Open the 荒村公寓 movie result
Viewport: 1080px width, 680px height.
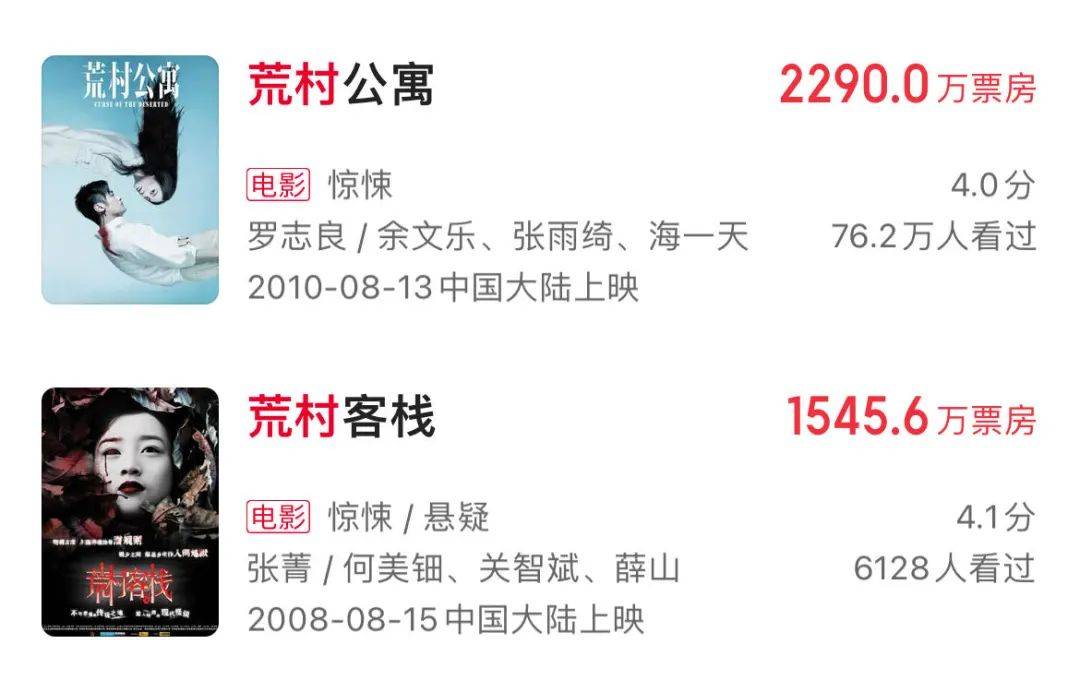point(341,85)
